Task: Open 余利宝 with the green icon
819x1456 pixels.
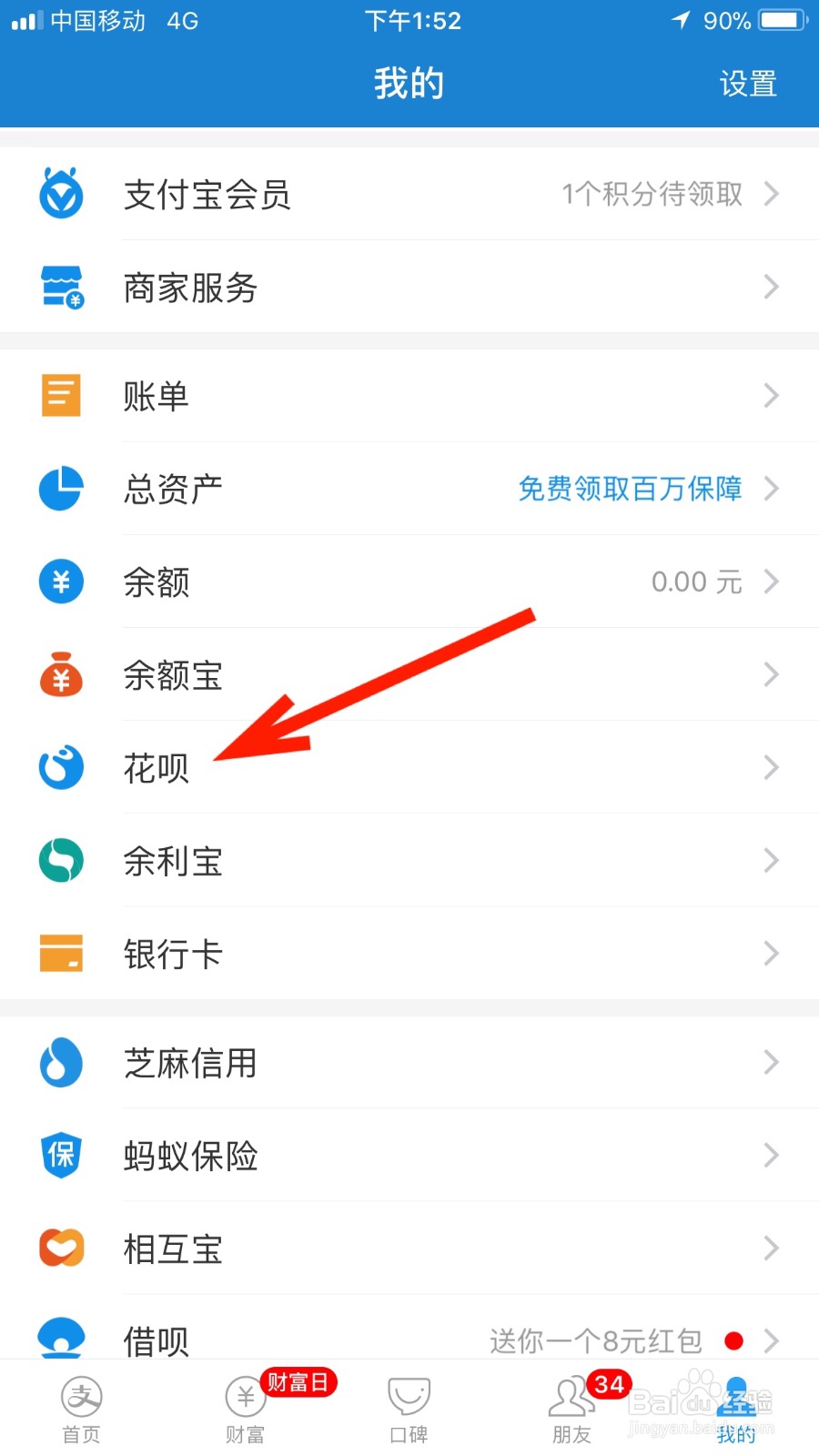Action: (173, 861)
